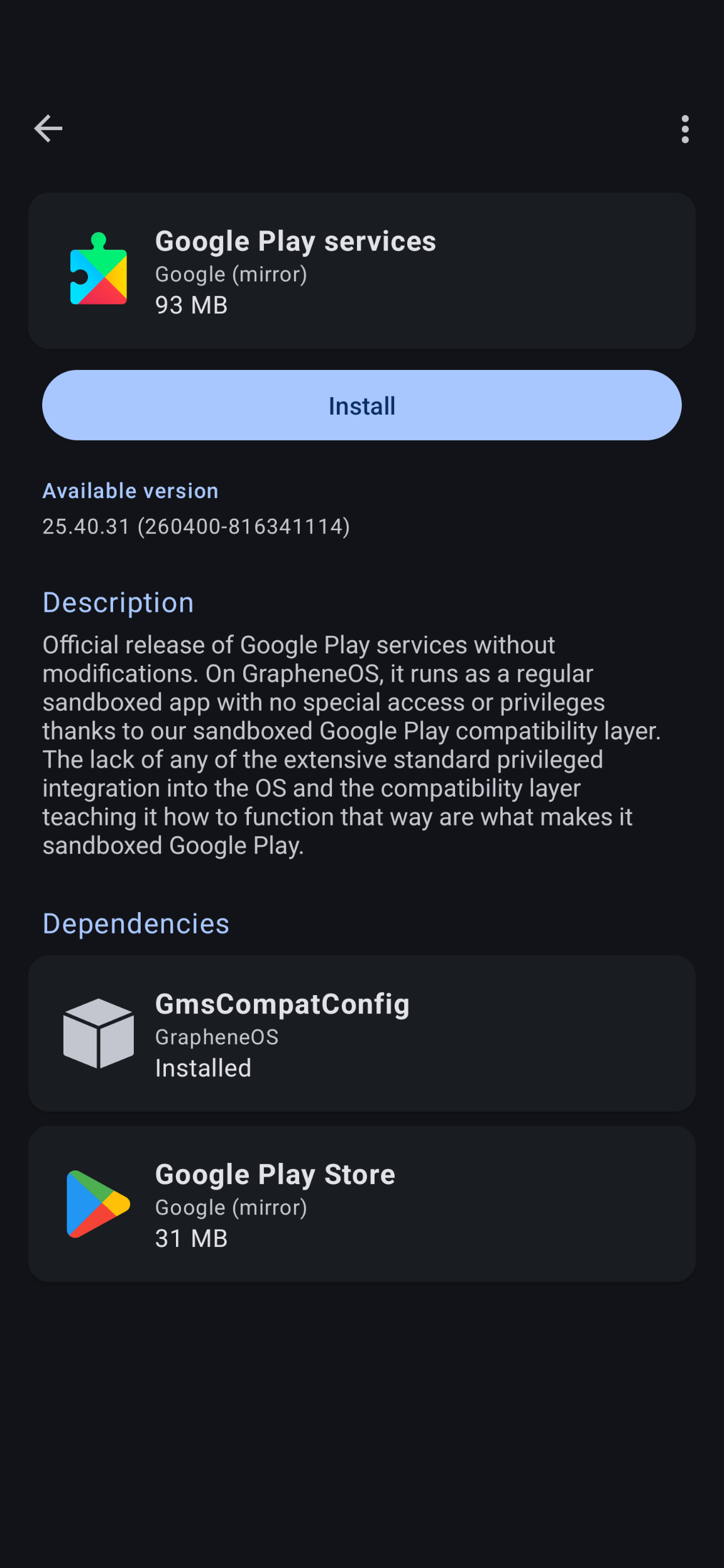The image size is (724, 1568).
Task: Tap the Dependencies section heading
Action: (135, 922)
